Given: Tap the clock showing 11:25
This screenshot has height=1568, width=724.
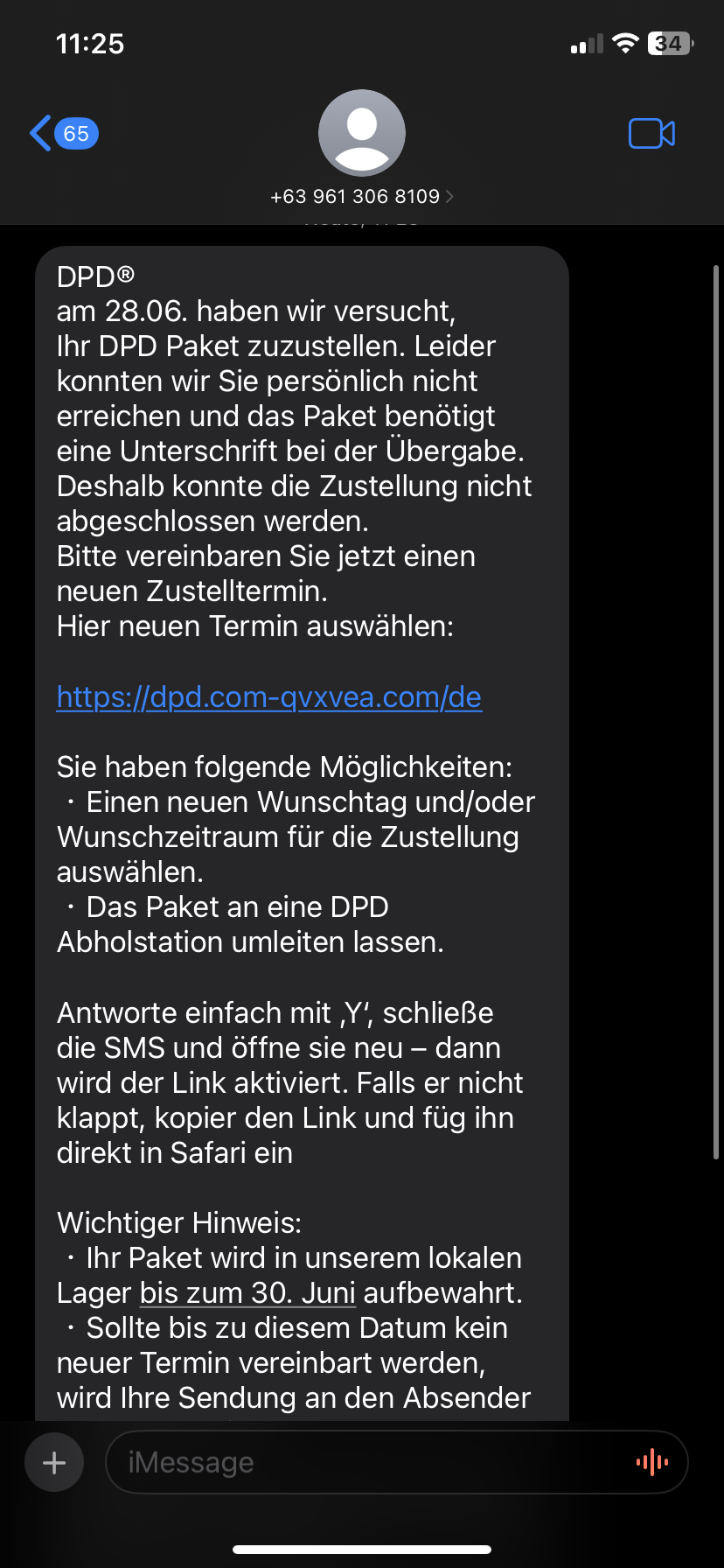Looking at the screenshot, I should (90, 43).
